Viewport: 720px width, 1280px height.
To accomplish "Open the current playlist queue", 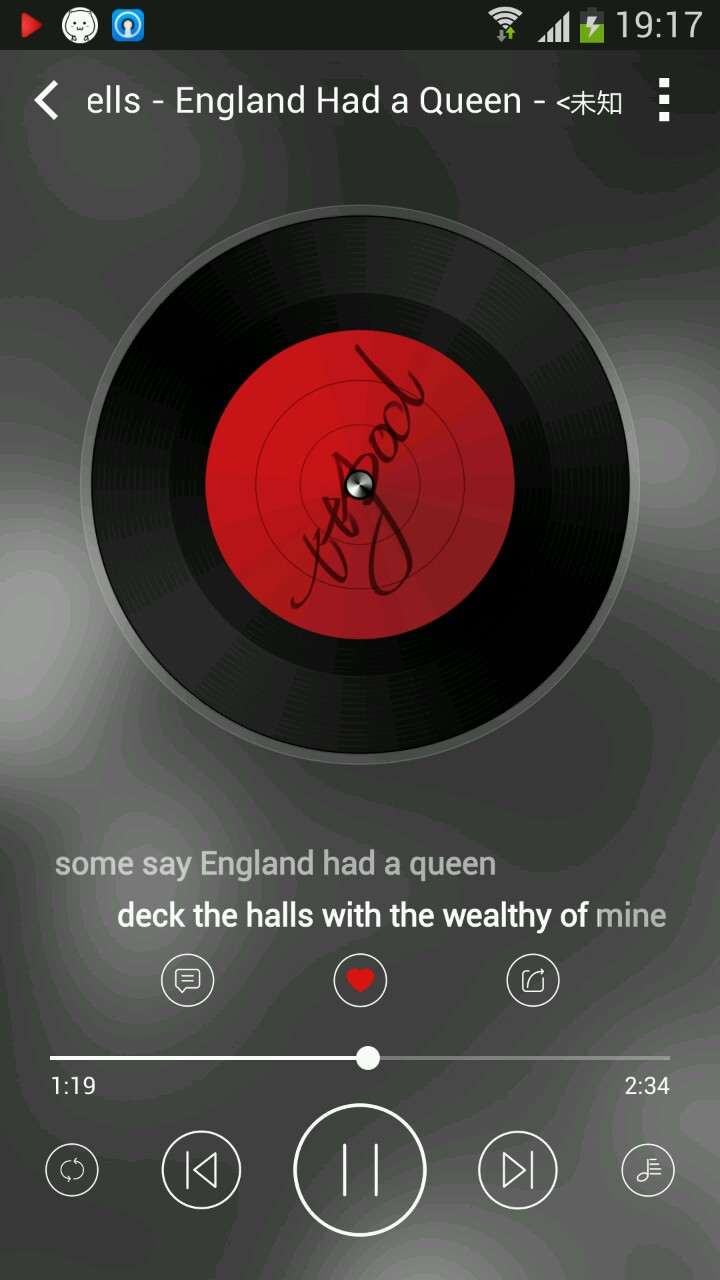I will pos(648,1169).
